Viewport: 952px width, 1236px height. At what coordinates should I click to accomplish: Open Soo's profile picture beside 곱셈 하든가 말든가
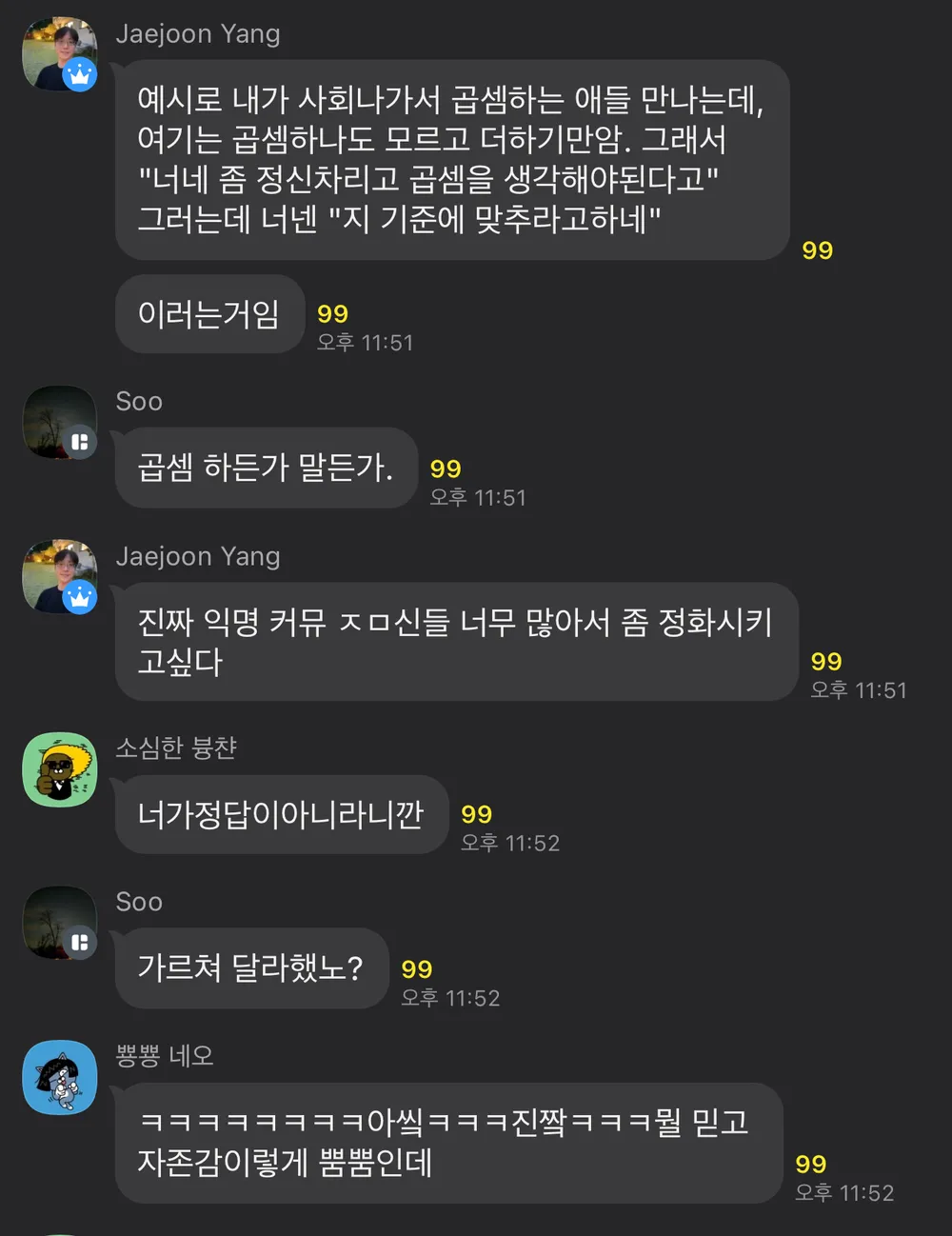pos(59,422)
